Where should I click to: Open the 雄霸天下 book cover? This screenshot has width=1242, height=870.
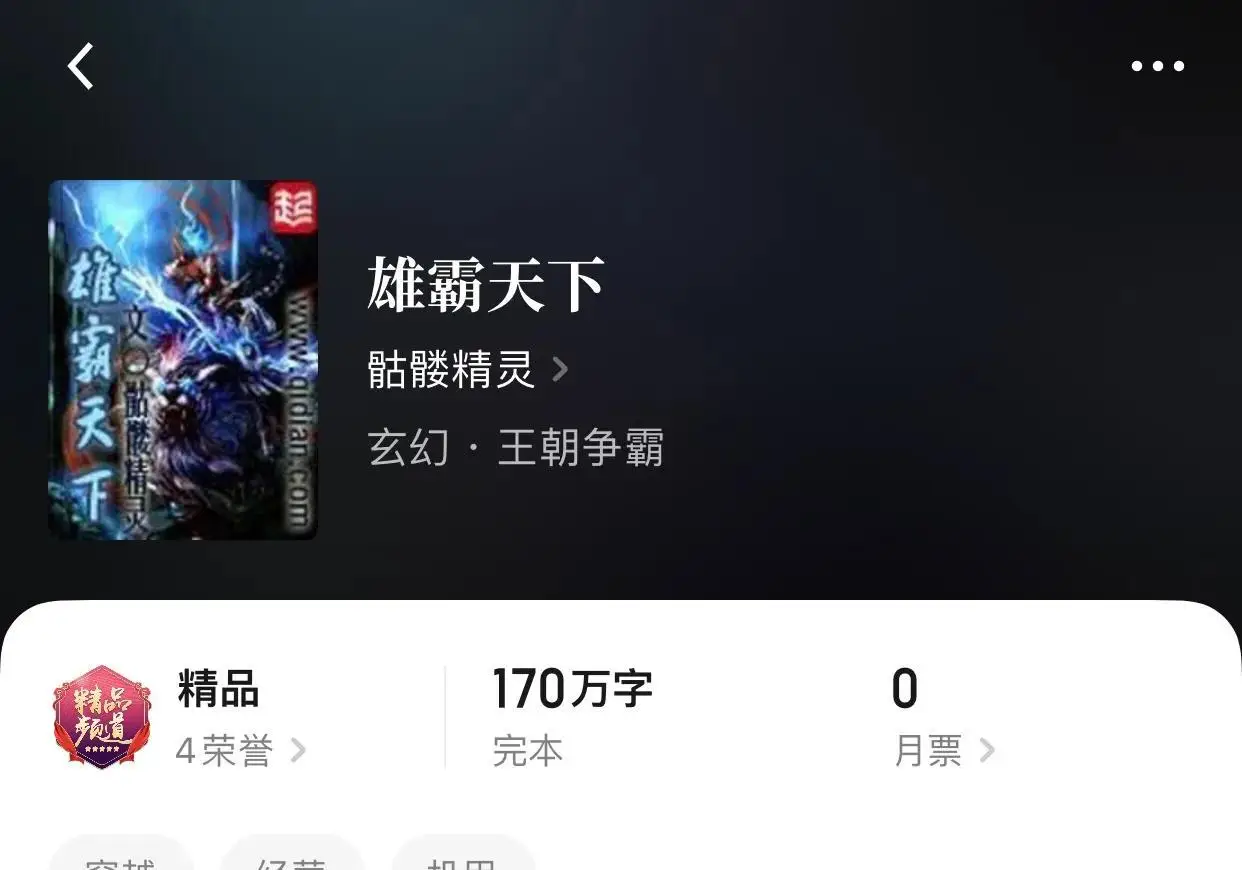click(183, 360)
